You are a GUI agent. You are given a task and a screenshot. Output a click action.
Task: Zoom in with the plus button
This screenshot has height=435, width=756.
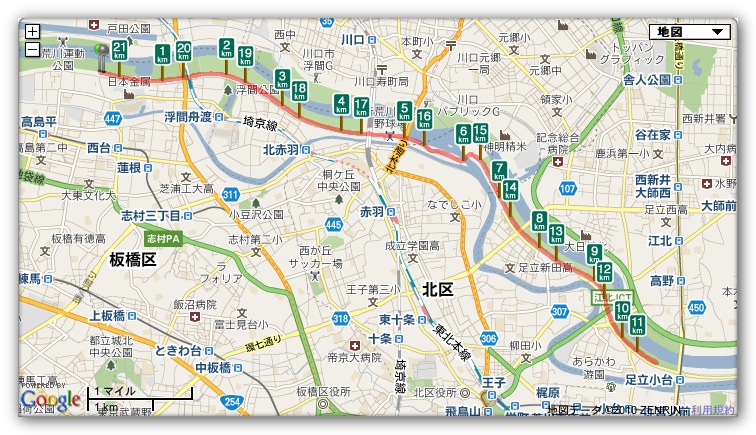pos(32,32)
